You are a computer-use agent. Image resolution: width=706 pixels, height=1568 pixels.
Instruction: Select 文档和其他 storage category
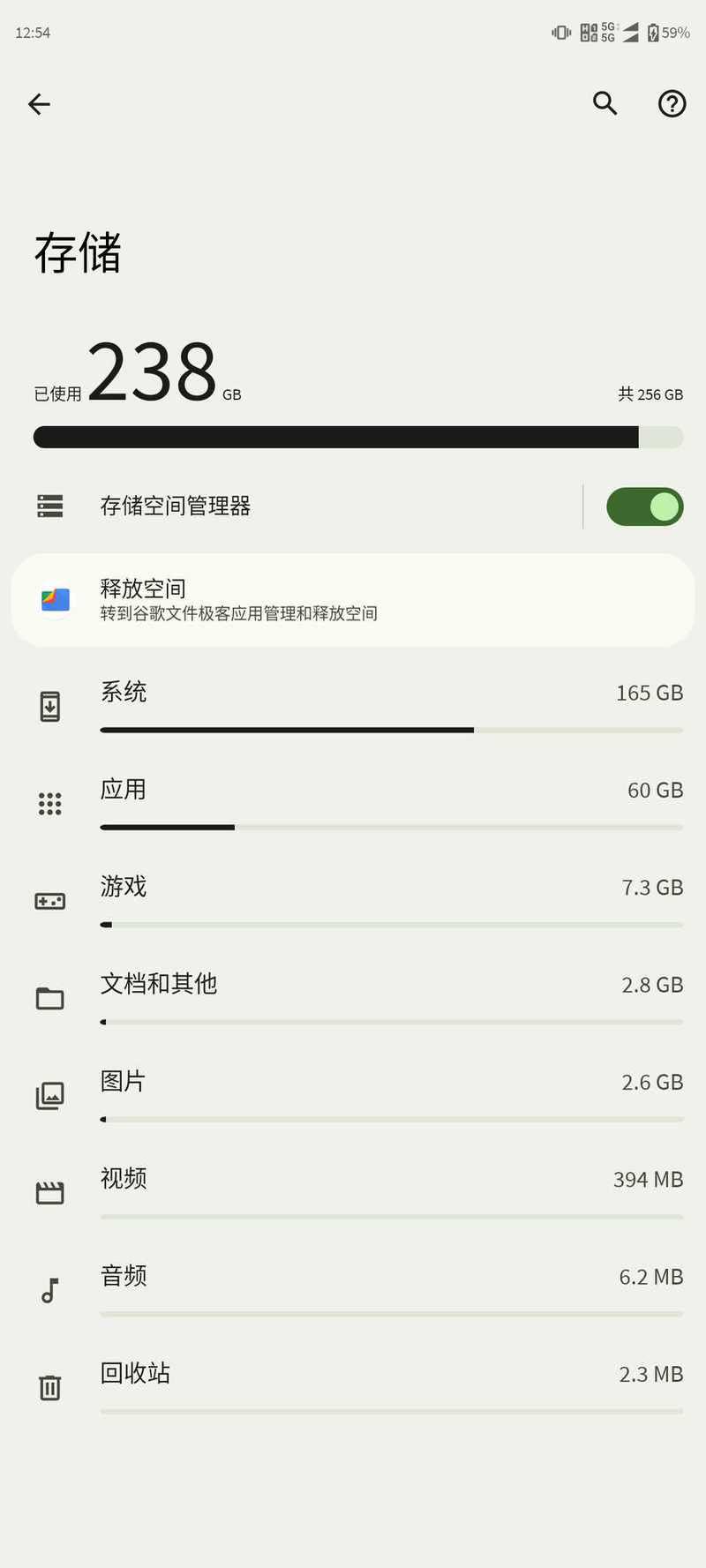click(353, 999)
